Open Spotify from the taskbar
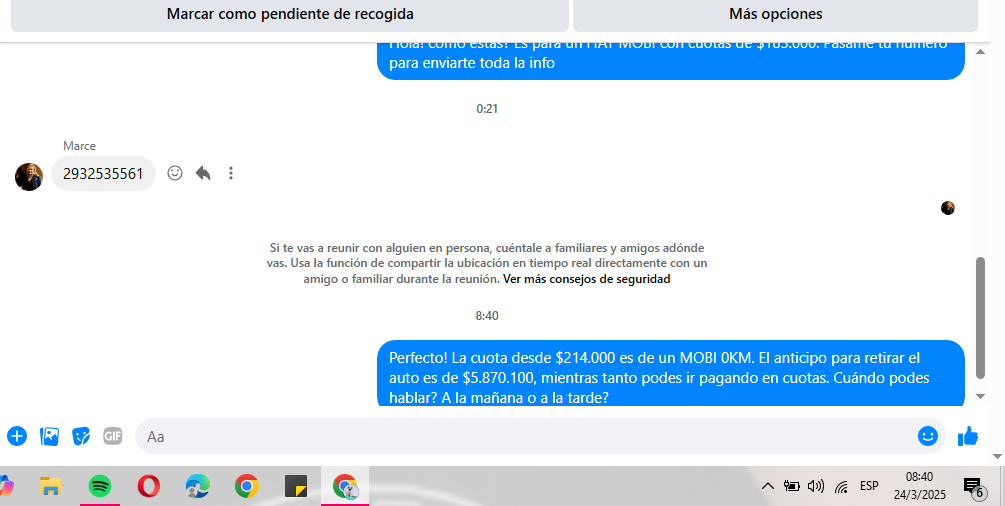The width and height of the screenshot is (1005, 506). coord(99,487)
